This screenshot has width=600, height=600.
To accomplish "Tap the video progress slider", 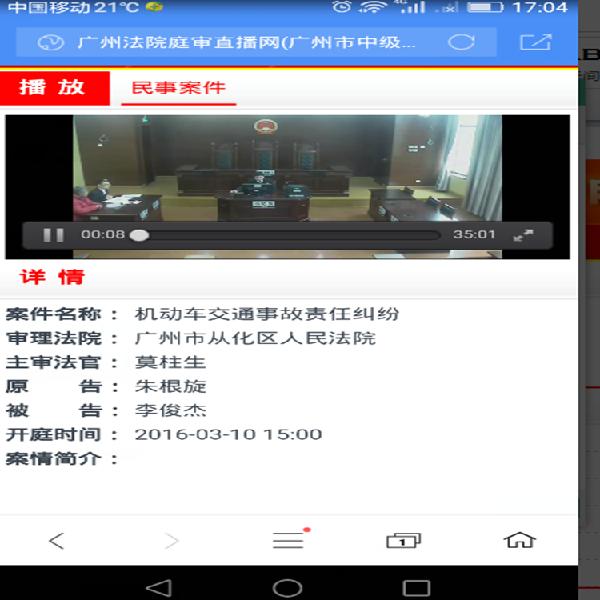I will coord(288,235).
